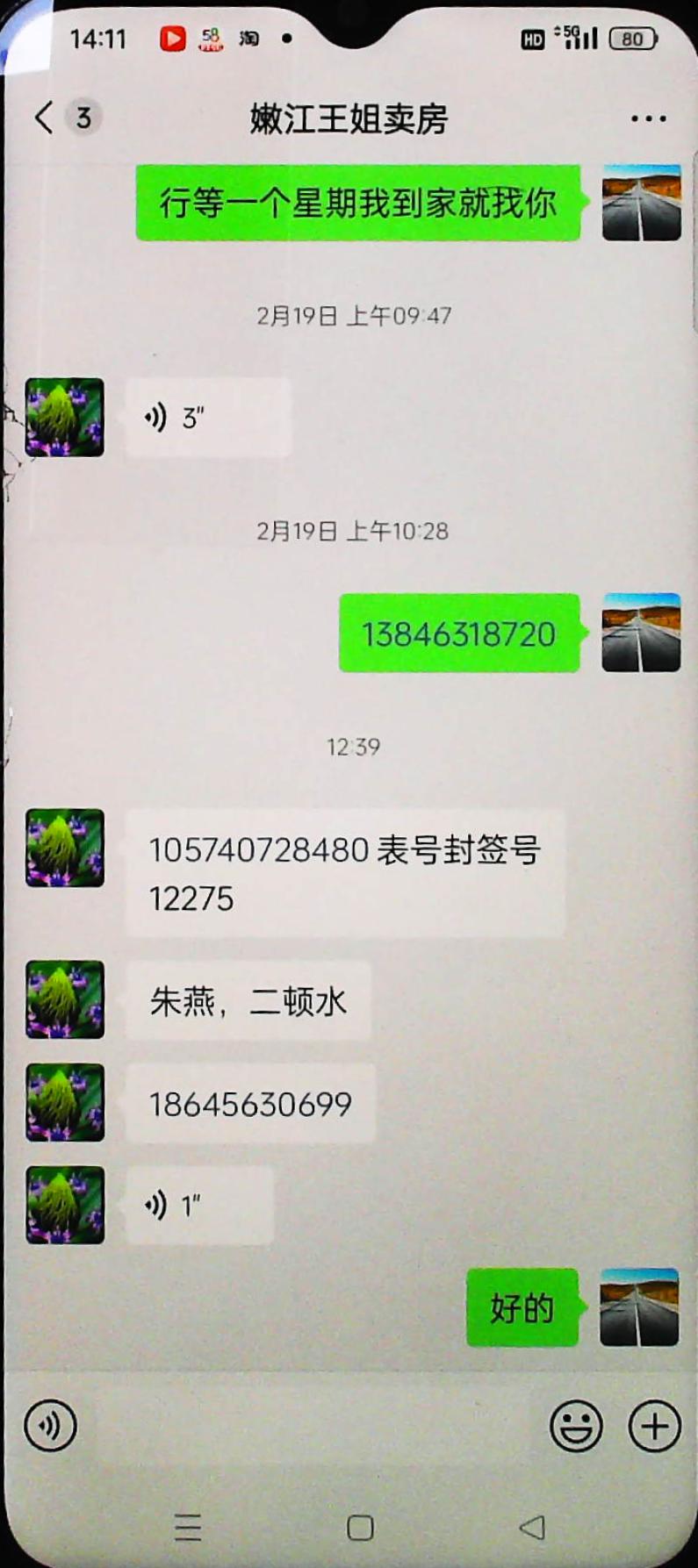
Task: Play the 3-second voice message
Action: 207,418
